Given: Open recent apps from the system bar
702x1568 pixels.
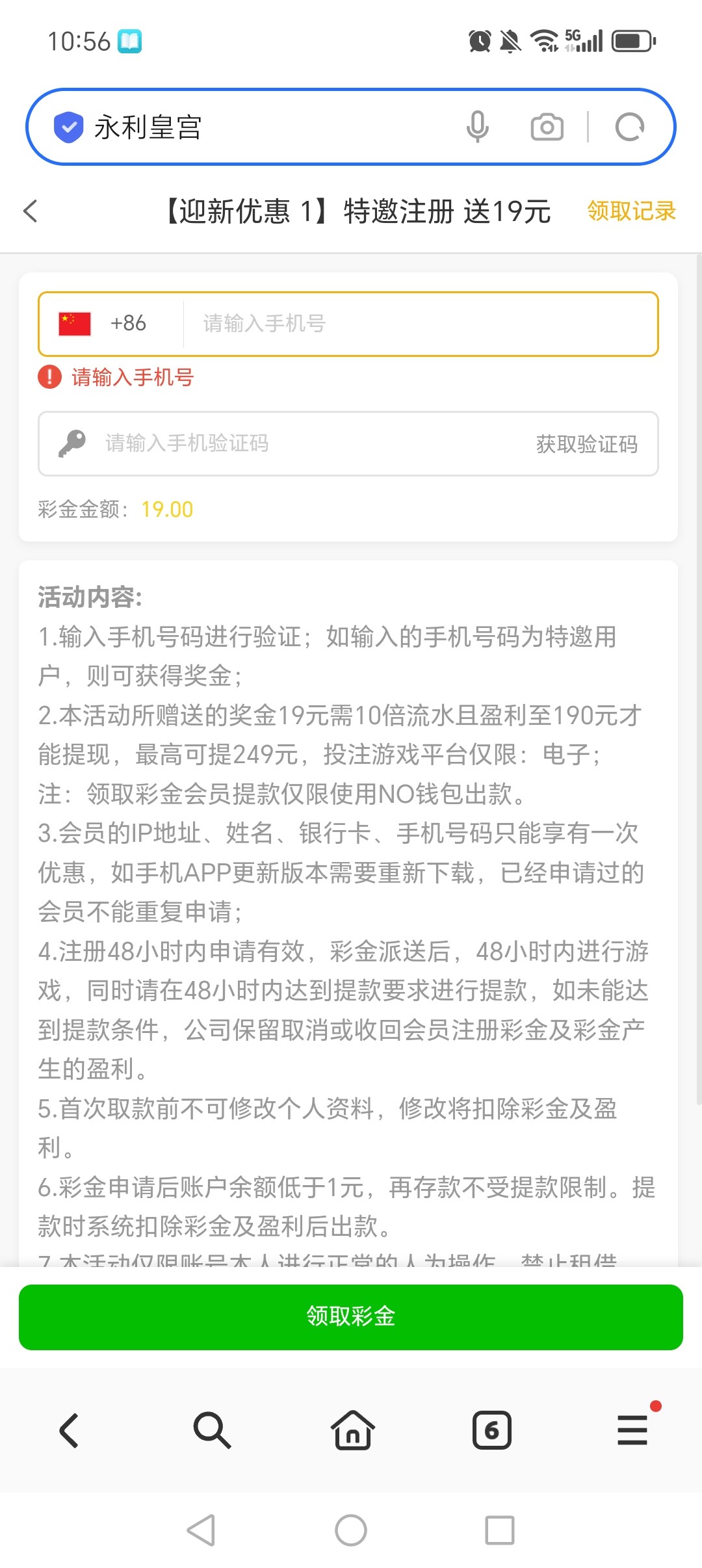Looking at the screenshot, I should [x=499, y=1530].
